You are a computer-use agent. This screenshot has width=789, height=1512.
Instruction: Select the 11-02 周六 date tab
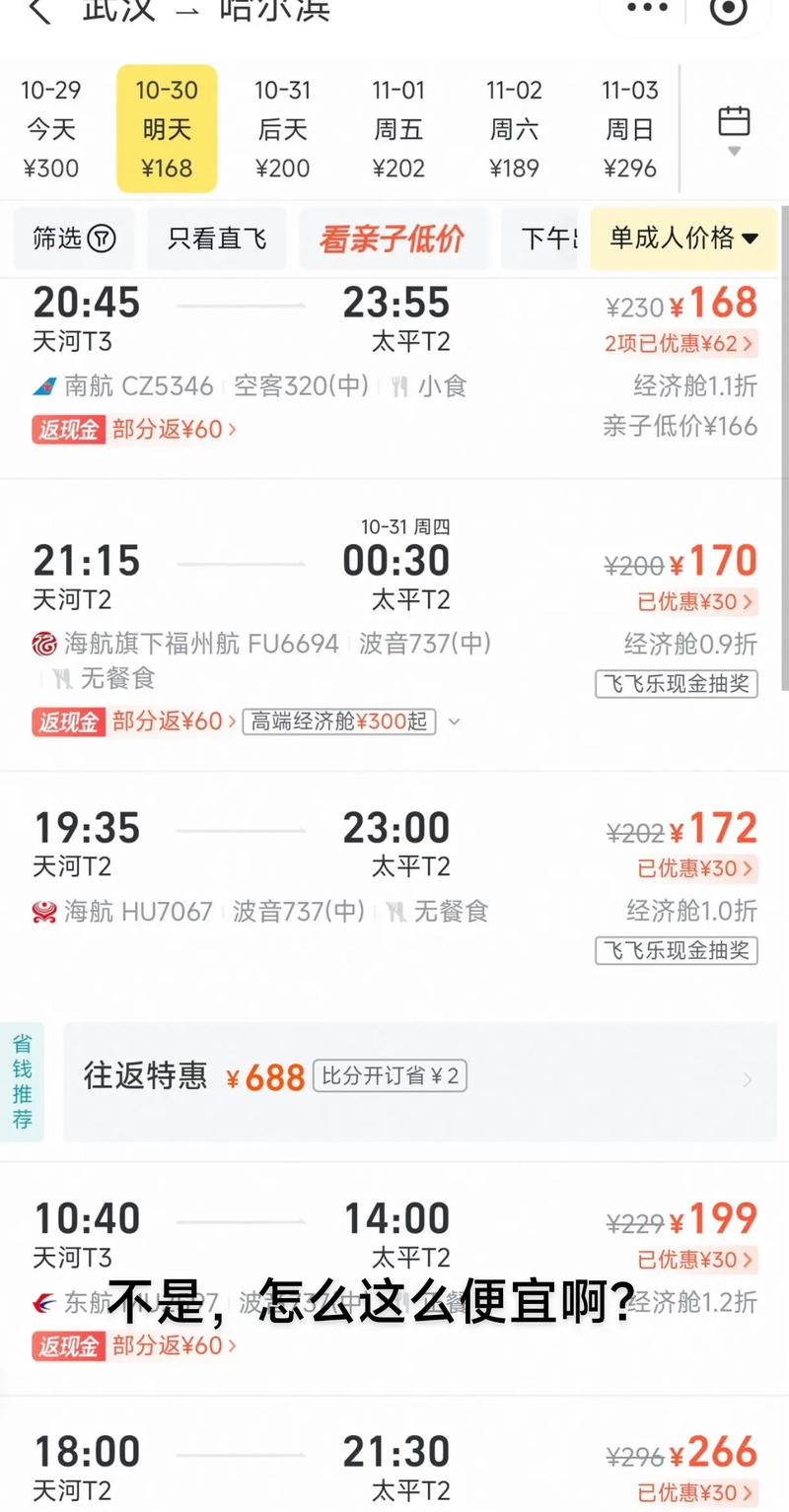click(x=514, y=127)
